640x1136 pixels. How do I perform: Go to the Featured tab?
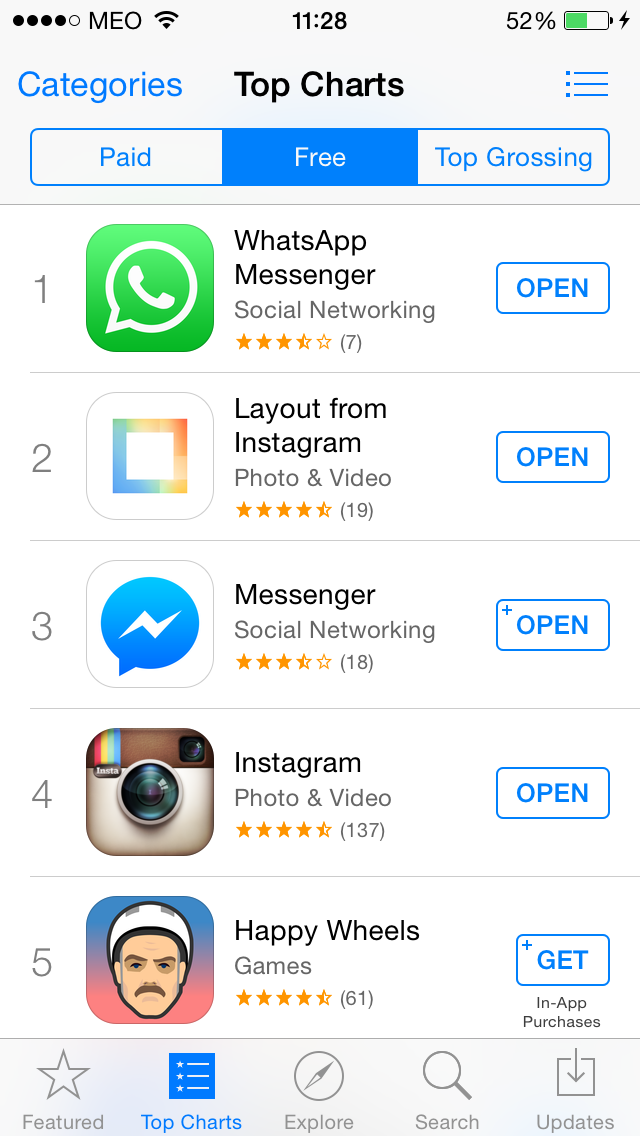point(63,1088)
